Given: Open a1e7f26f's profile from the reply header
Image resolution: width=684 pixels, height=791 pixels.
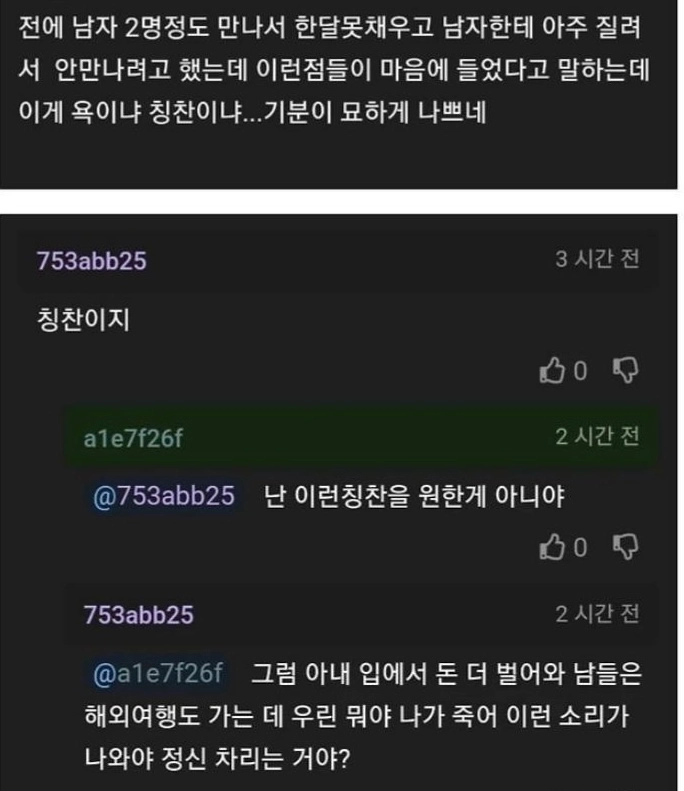Looking at the screenshot, I should coord(135,438).
